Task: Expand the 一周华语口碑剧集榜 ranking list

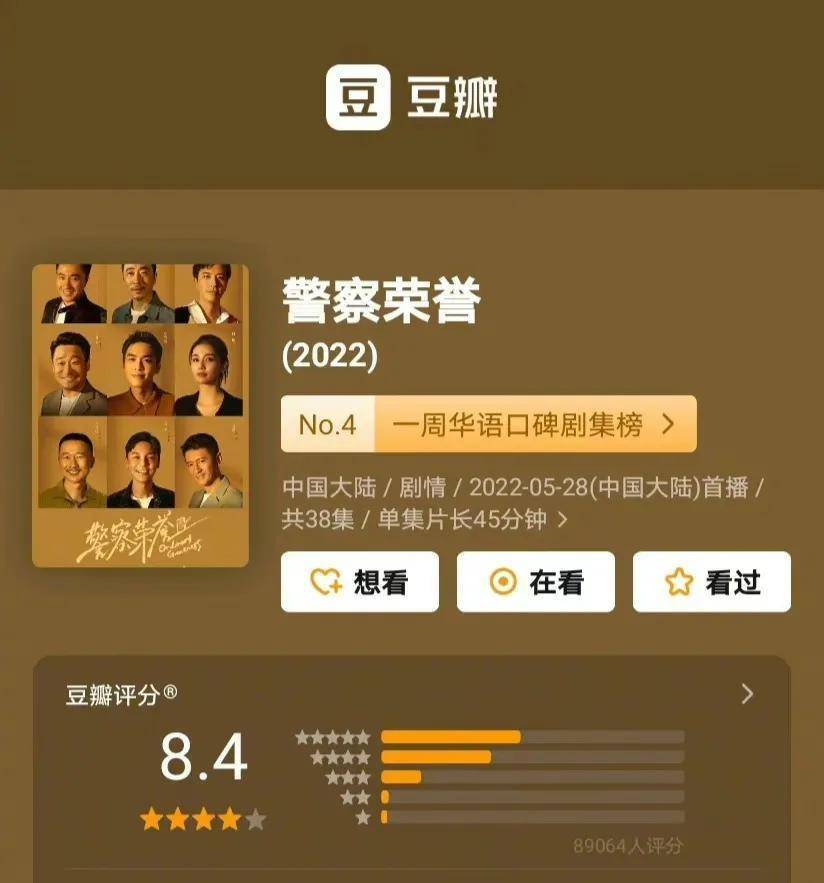Action: (x=529, y=424)
